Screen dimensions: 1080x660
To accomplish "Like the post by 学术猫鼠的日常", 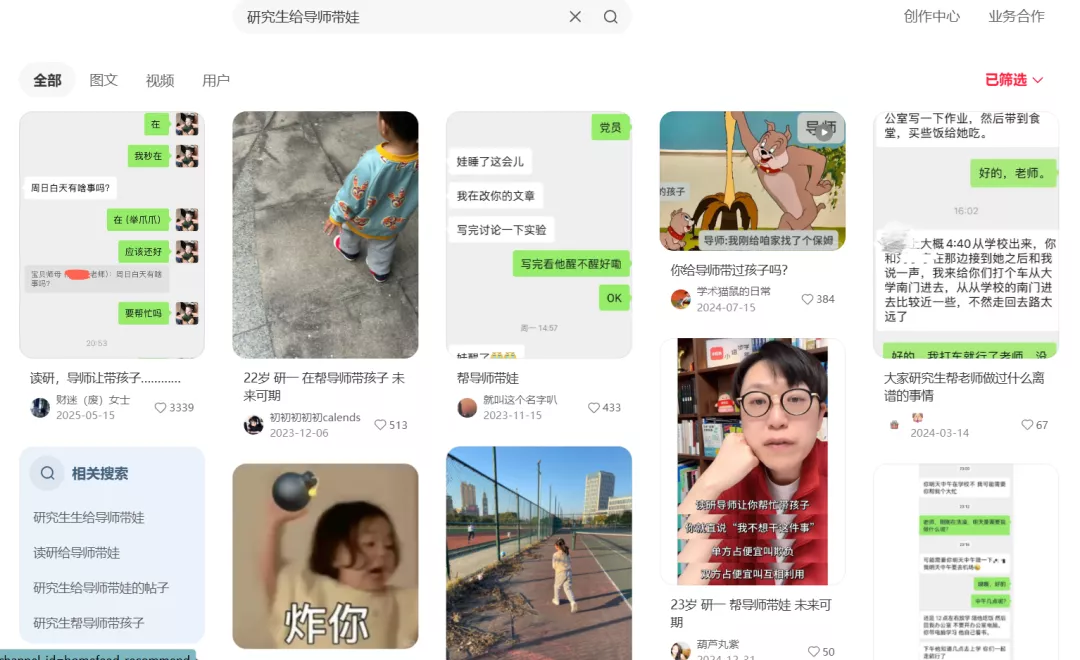I will point(808,299).
